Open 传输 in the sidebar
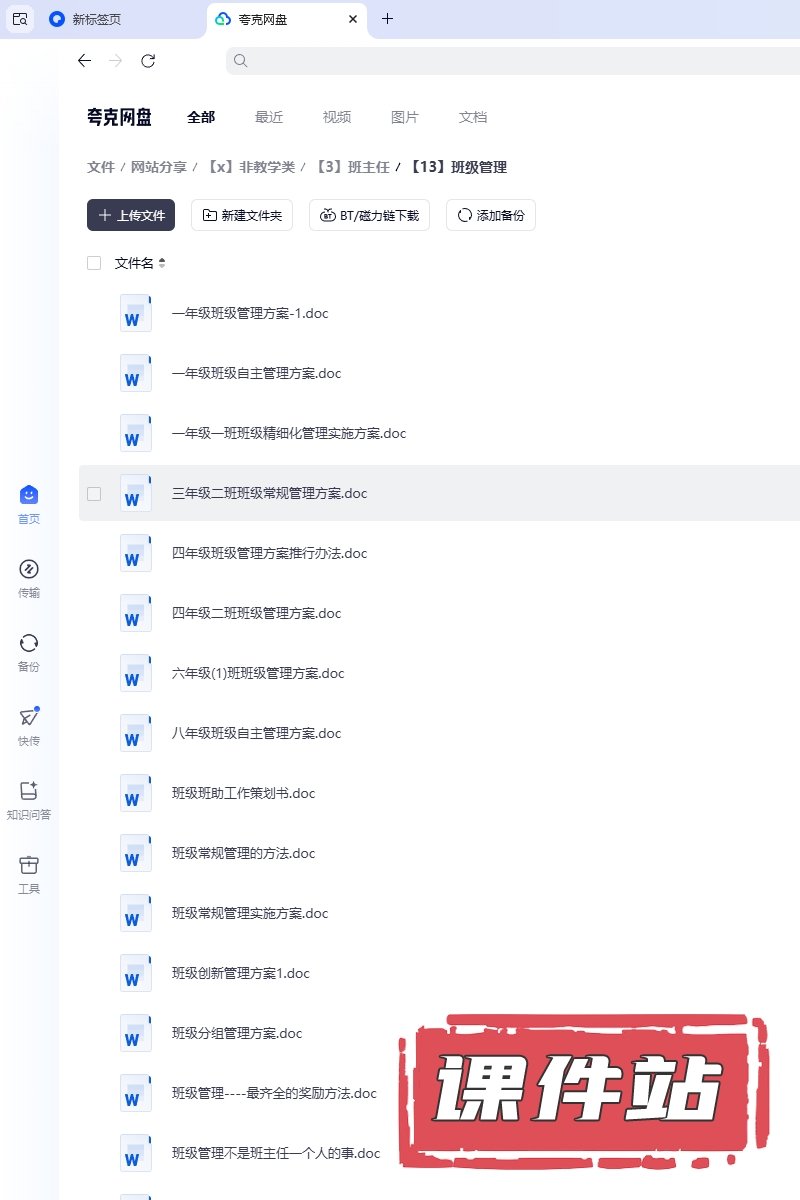Image resolution: width=800 pixels, height=1200 pixels. click(x=29, y=579)
